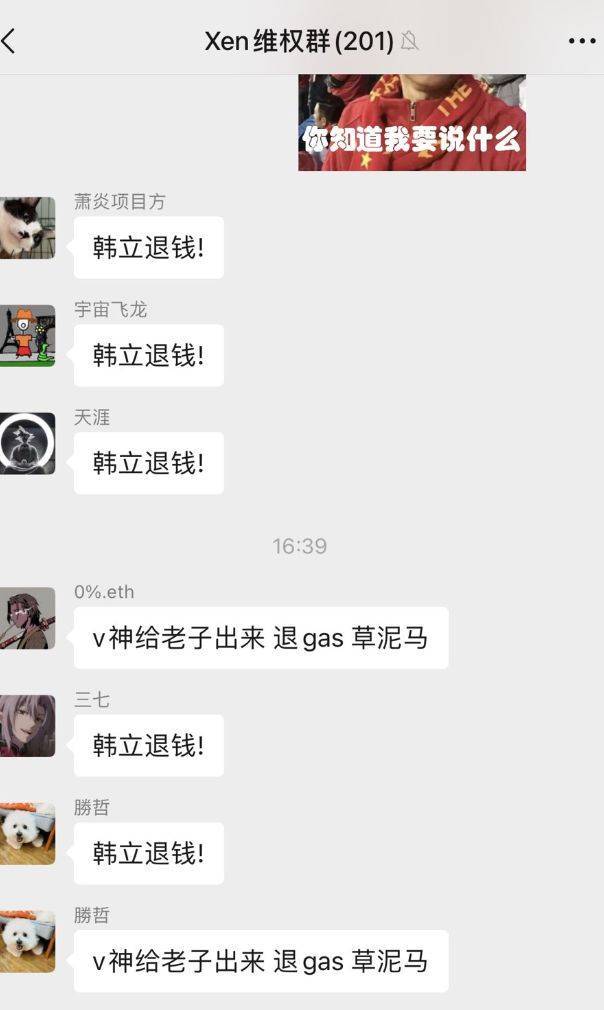
Task: Open 0%.eth's profile avatar
Action: click(27, 618)
